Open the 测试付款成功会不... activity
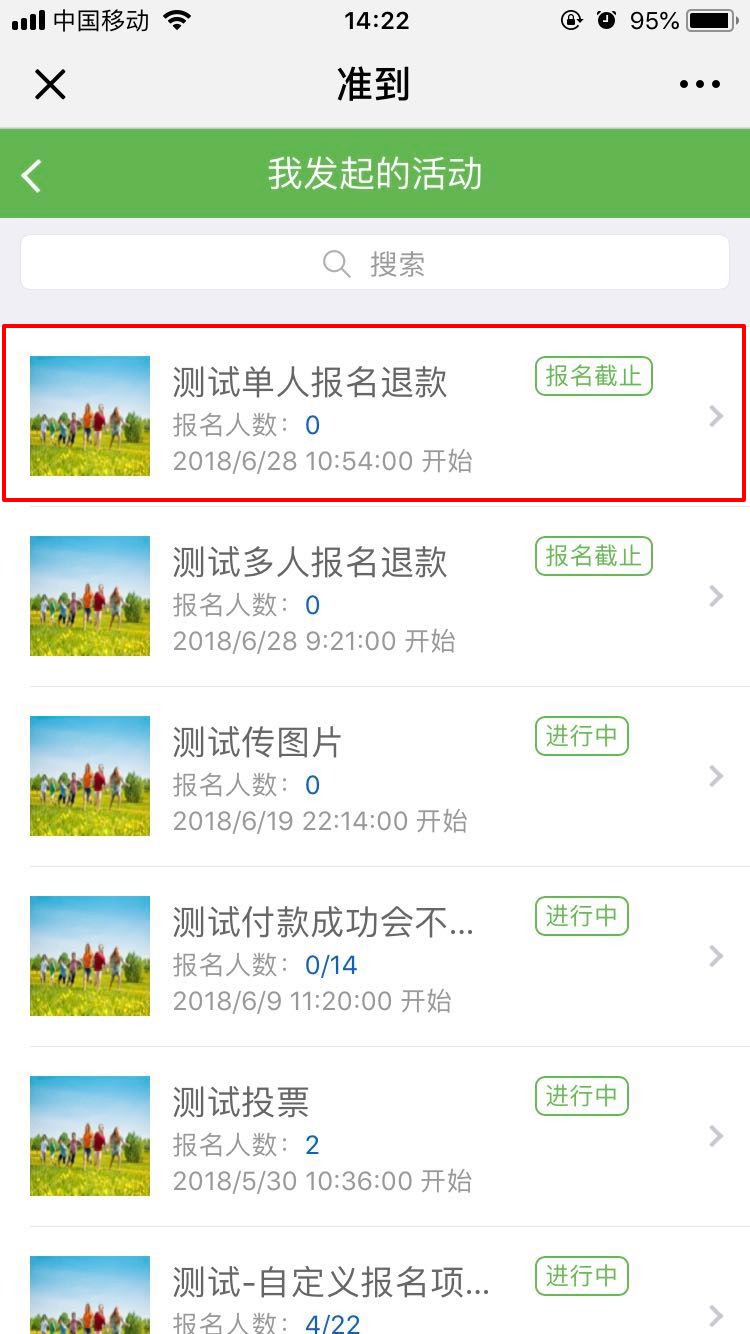 [x=375, y=956]
